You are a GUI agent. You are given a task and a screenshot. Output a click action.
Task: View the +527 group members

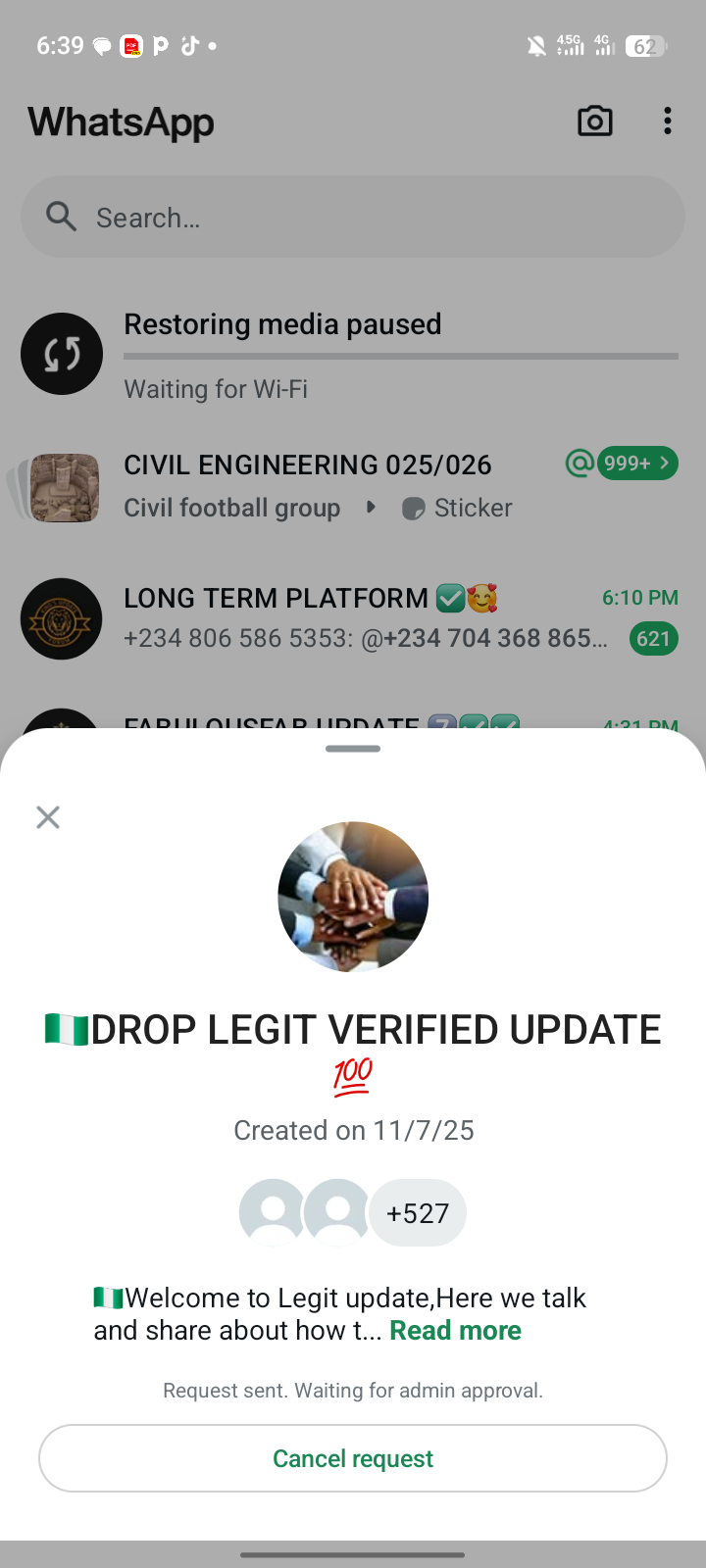pyautogui.click(x=418, y=1213)
